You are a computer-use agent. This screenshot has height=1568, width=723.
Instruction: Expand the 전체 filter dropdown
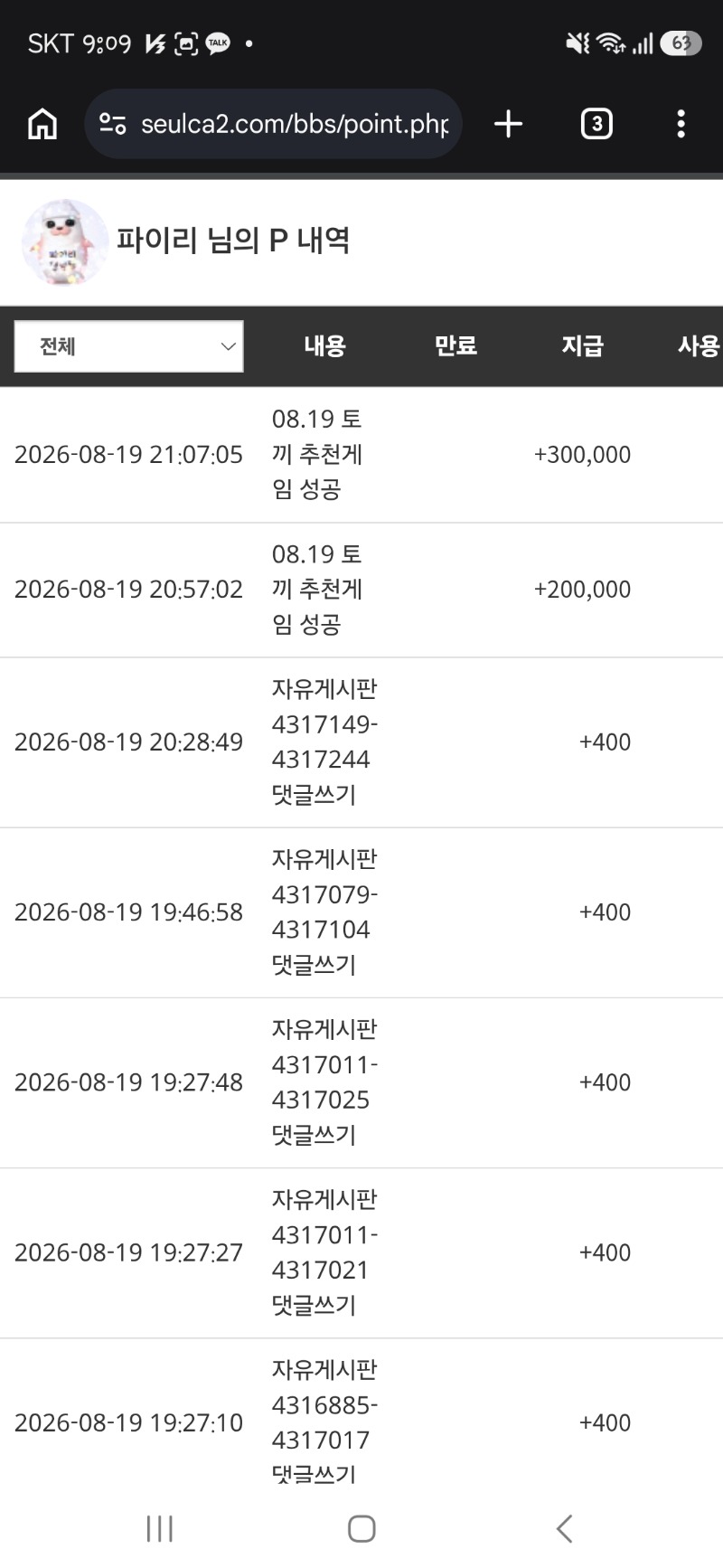pos(129,346)
